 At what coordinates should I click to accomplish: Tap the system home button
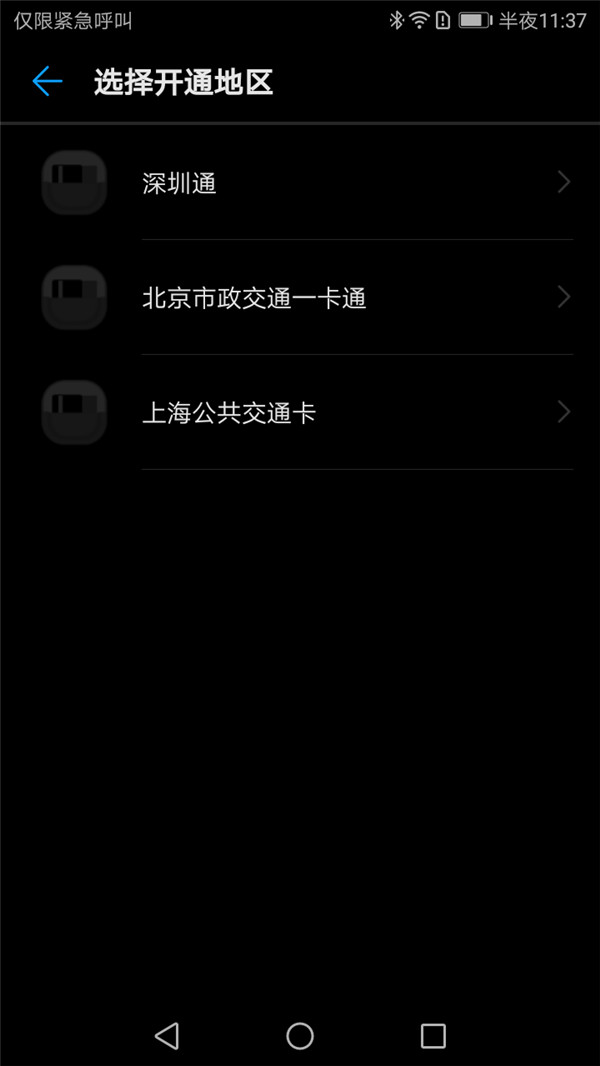(300, 1035)
